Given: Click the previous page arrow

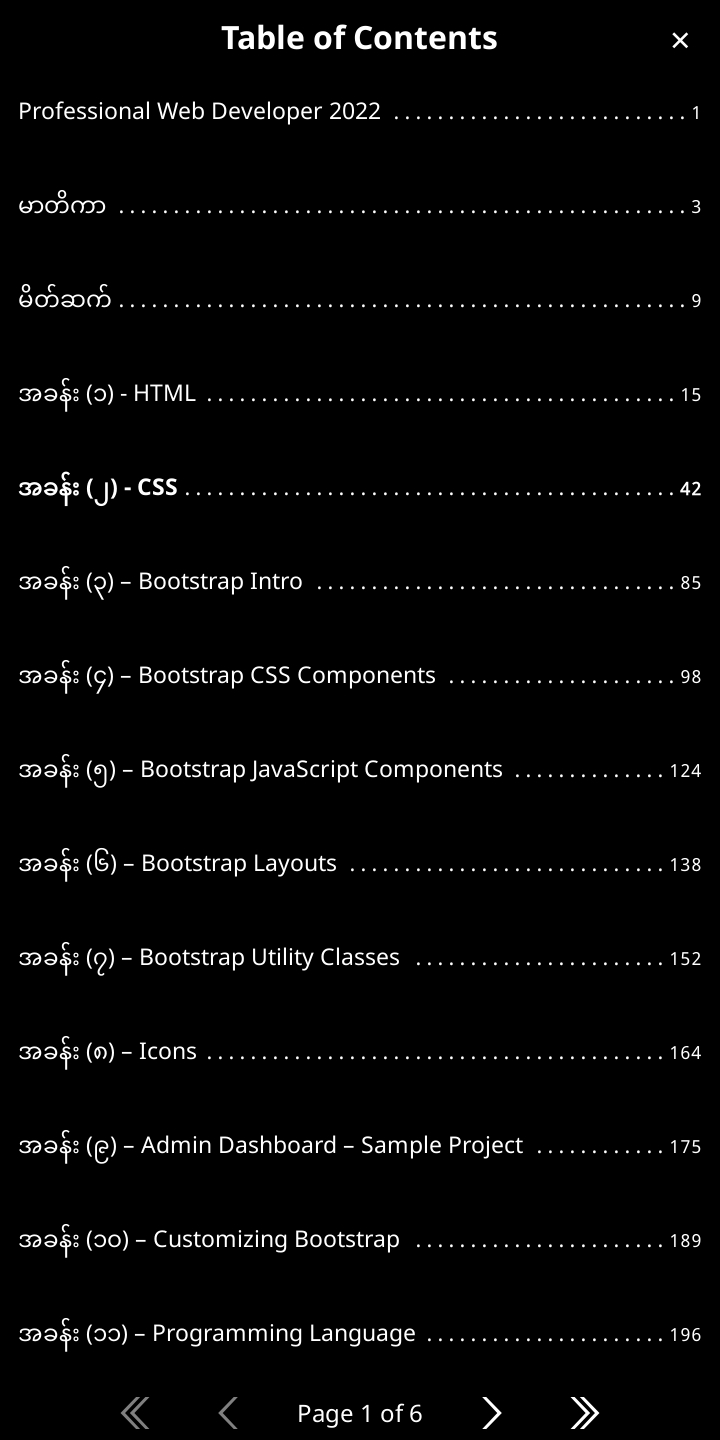Looking at the screenshot, I should tap(228, 1413).
